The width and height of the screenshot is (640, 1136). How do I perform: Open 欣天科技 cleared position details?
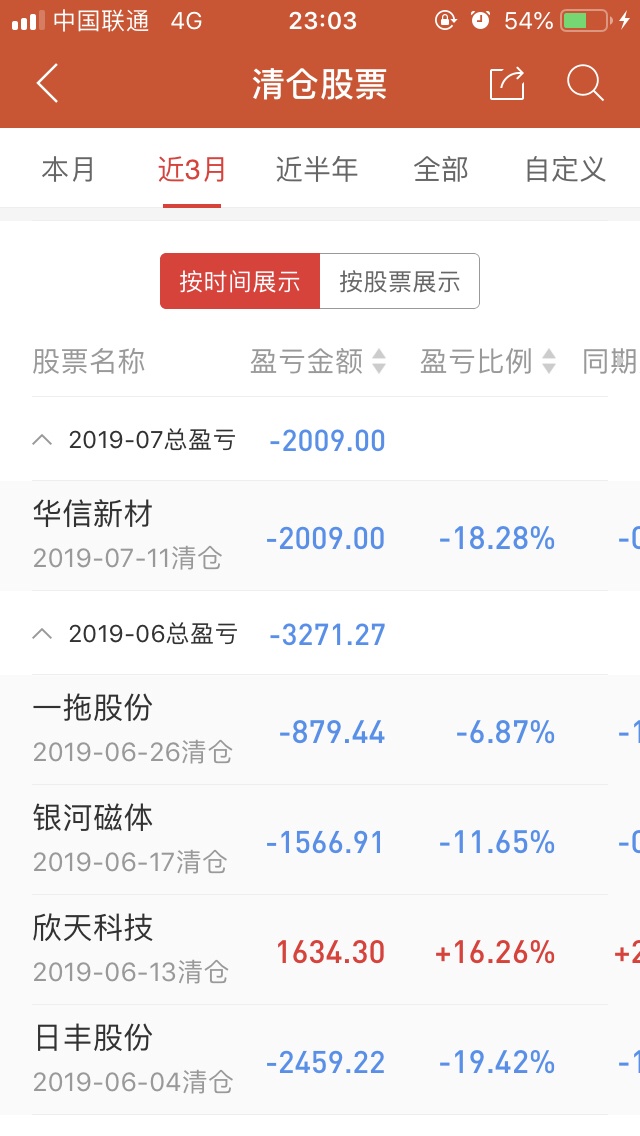pyautogui.click(x=320, y=950)
